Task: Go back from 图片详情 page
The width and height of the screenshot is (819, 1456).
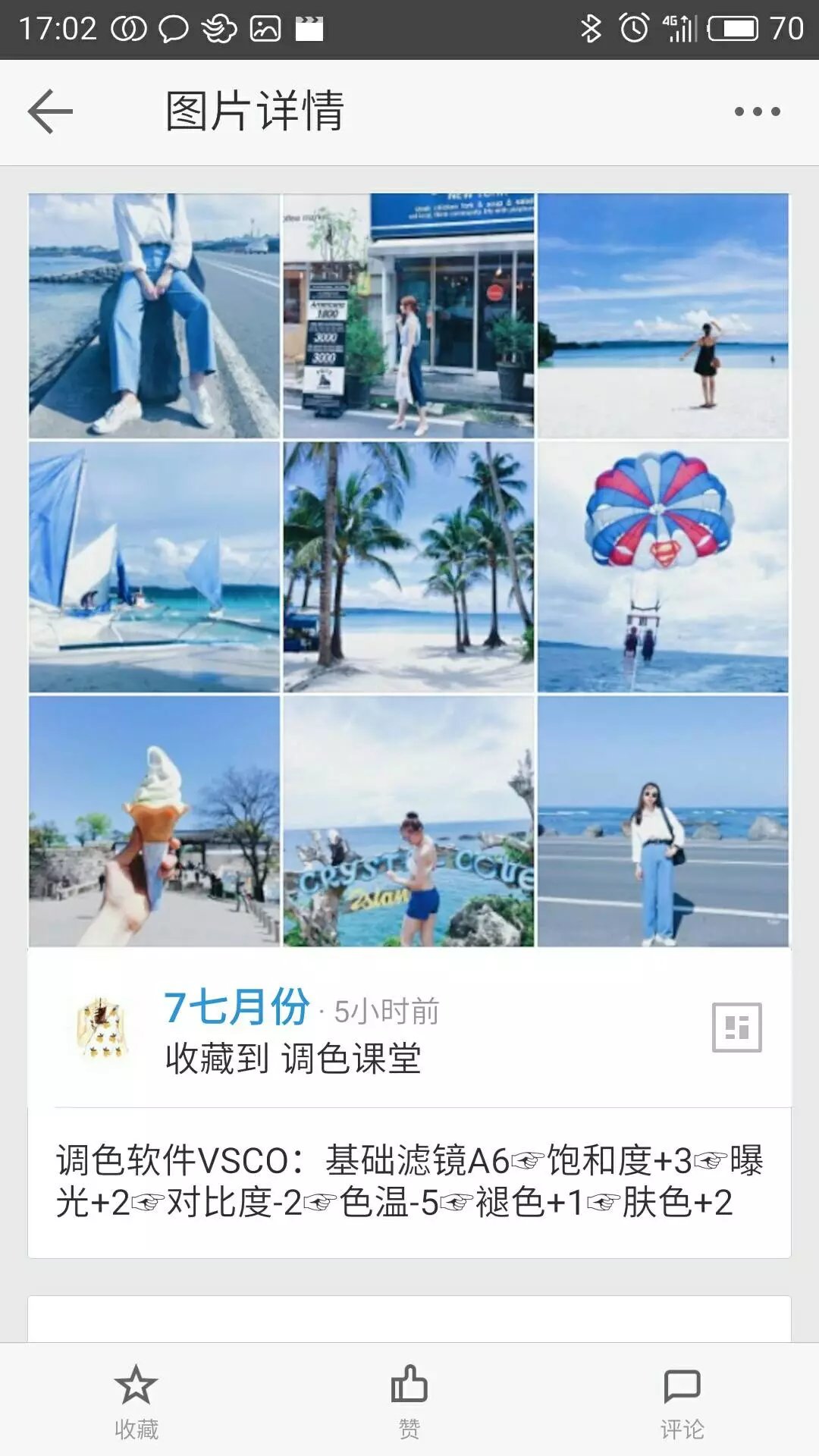Action: click(x=50, y=111)
